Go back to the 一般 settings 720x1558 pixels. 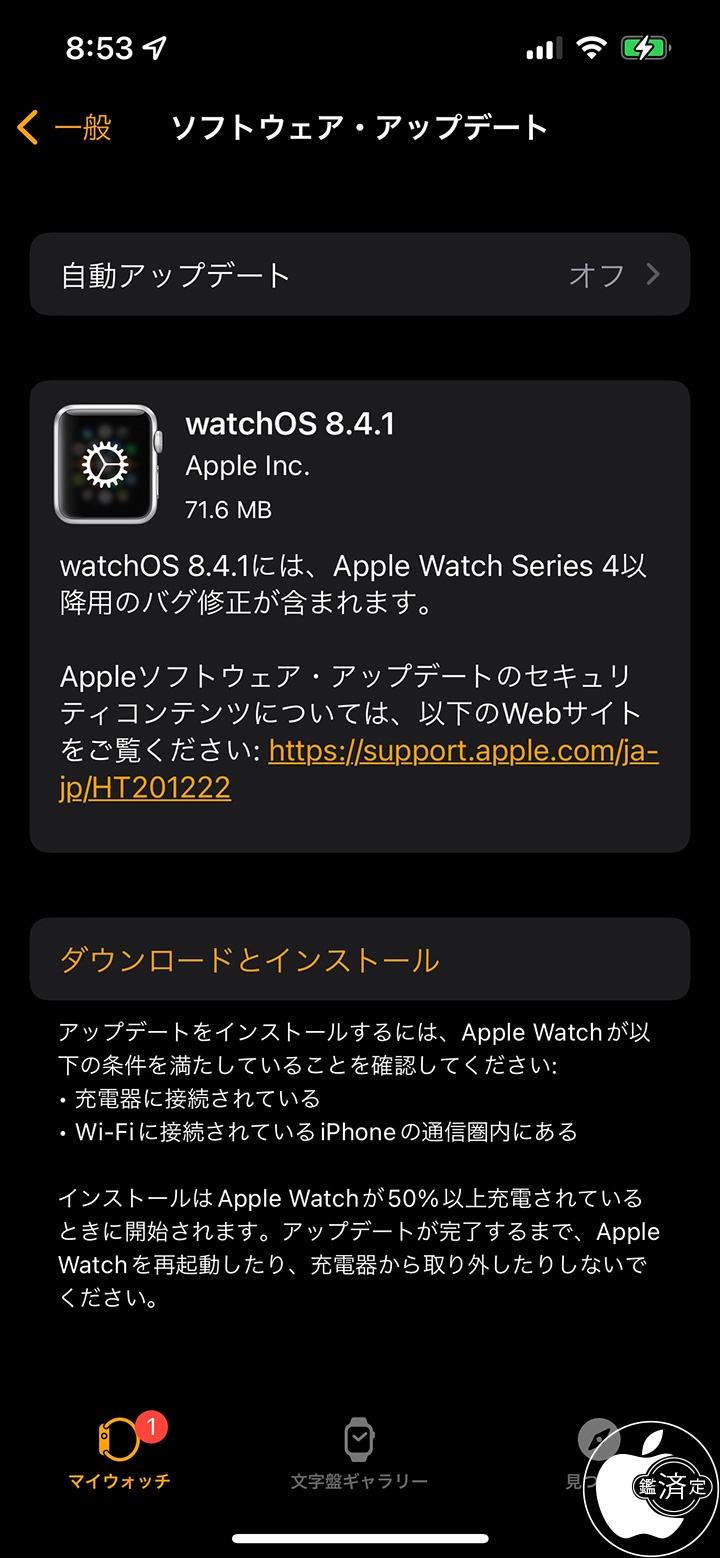(64, 128)
